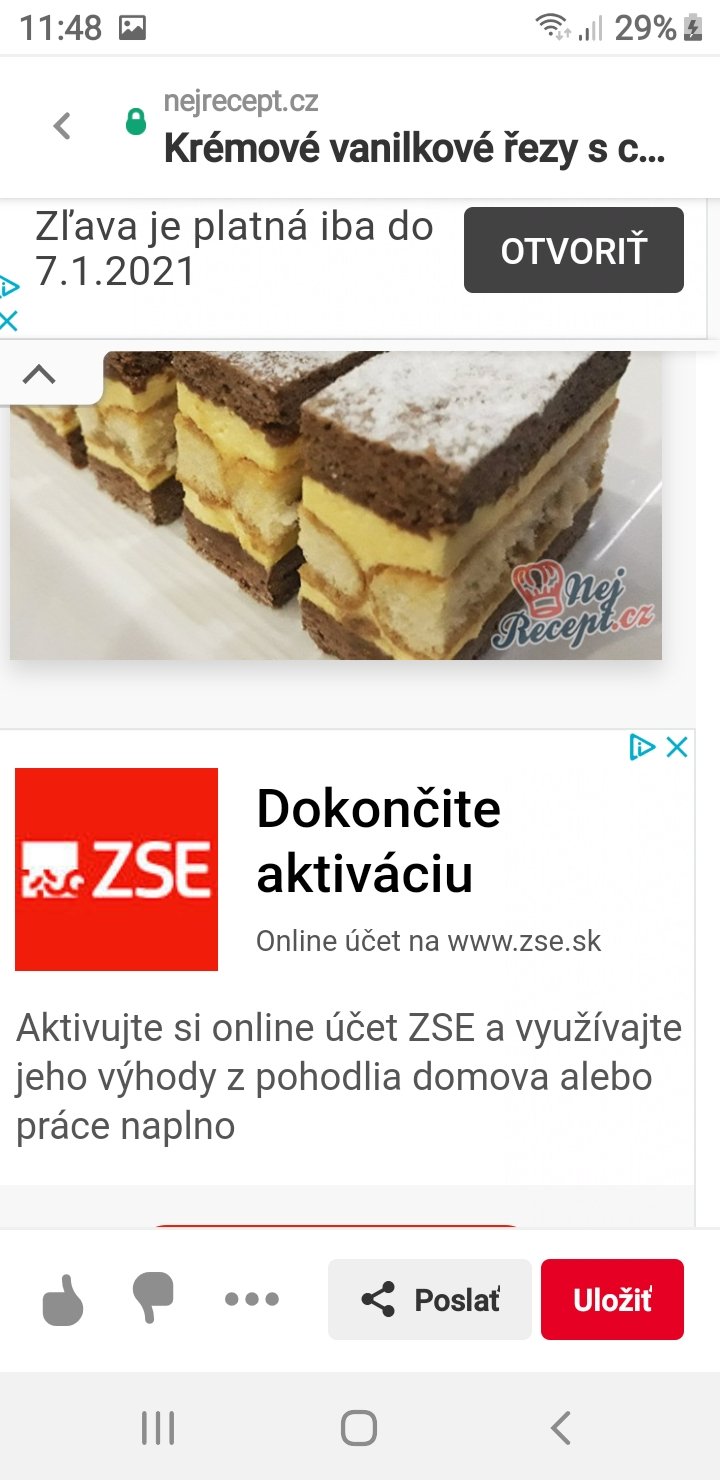
Task: Go to the system home screen
Action: pos(359,1428)
